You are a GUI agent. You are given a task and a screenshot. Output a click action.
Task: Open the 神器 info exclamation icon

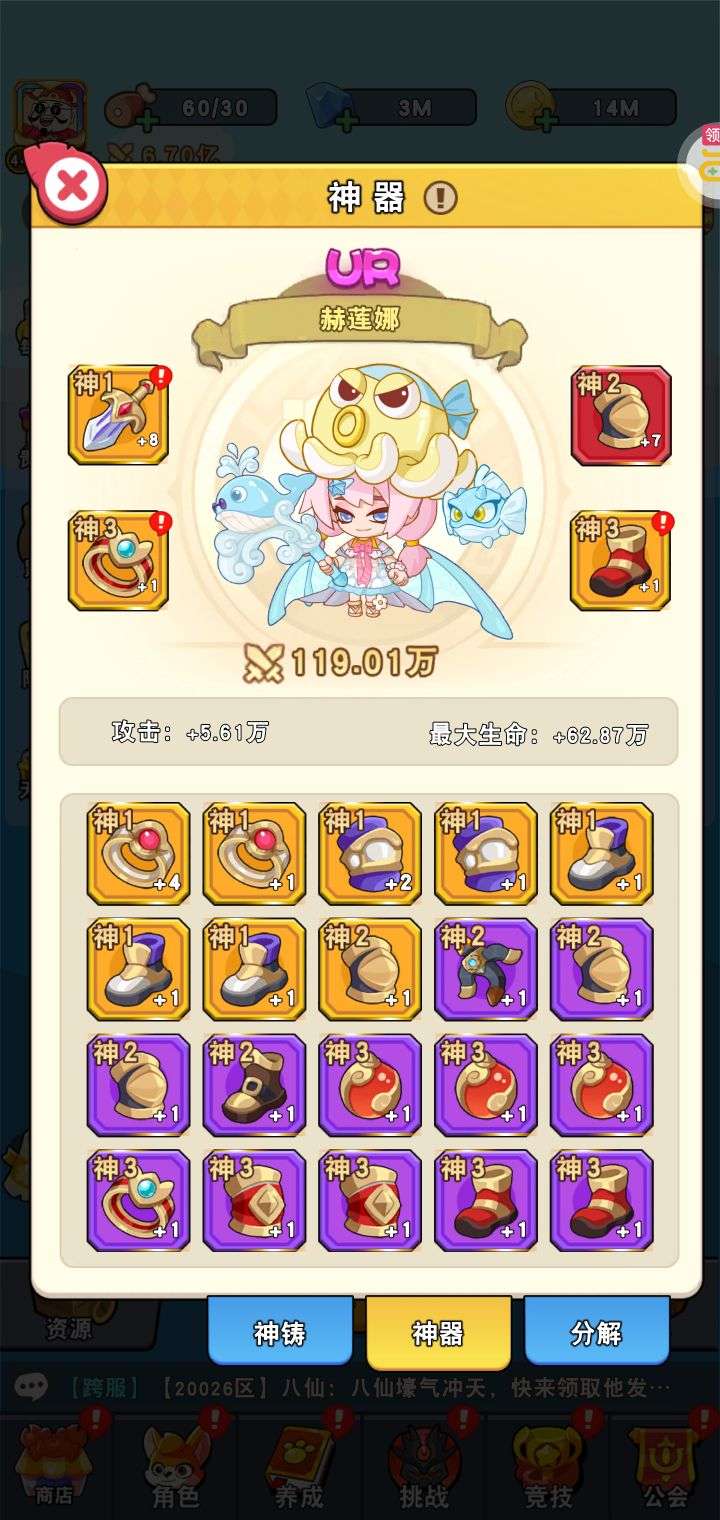pos(440,198)
